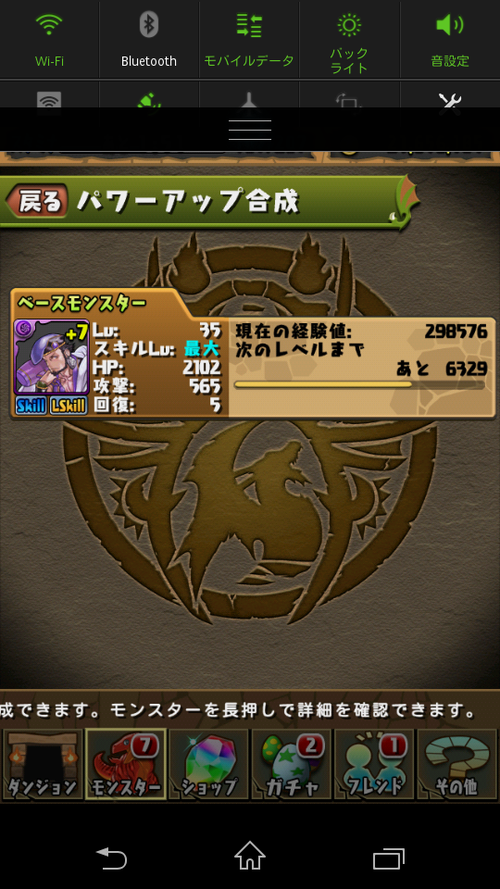The image size is (500, 889).
Task: Go to the フレンド tab
Action: [x=374, y=764]
